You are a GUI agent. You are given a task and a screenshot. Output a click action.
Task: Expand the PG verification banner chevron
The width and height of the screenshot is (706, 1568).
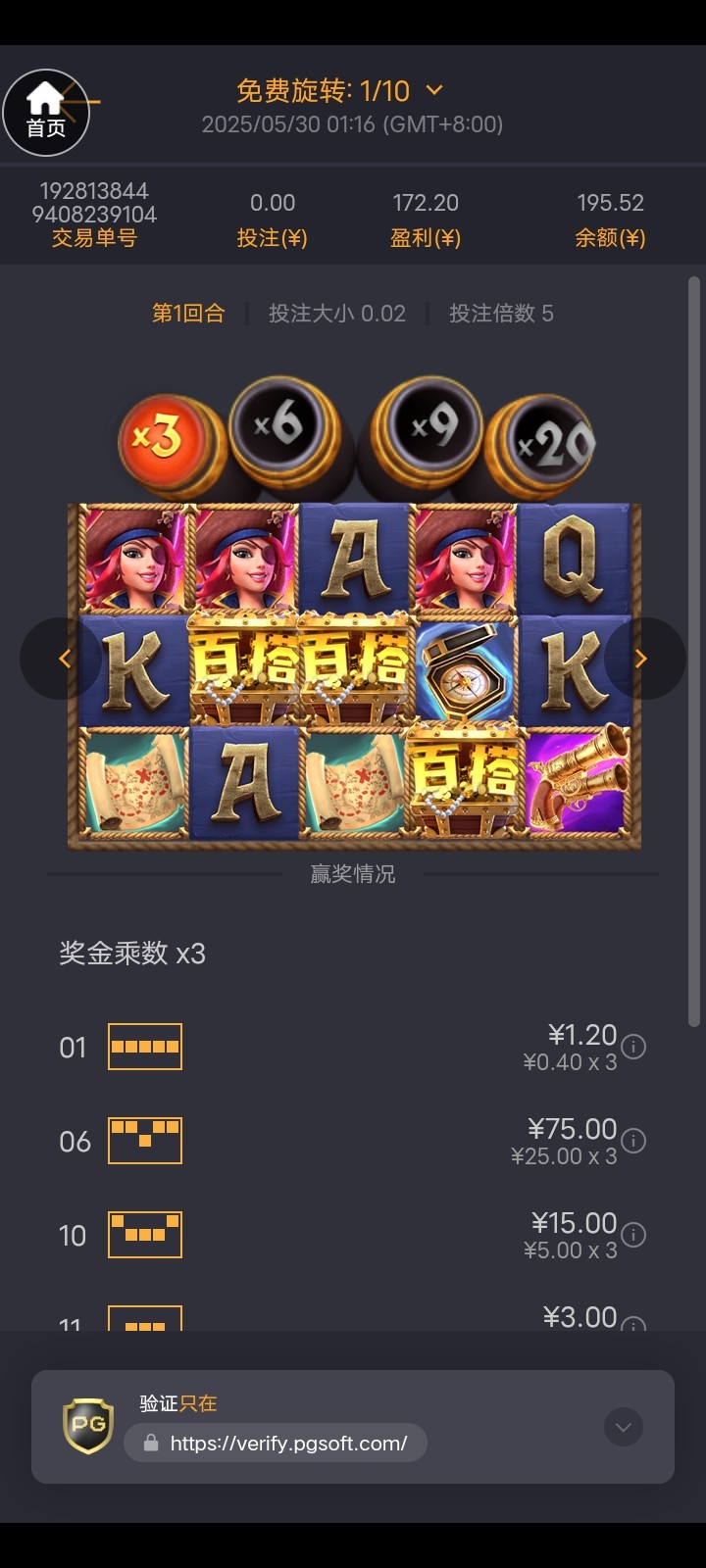[x=624, y=1427]
